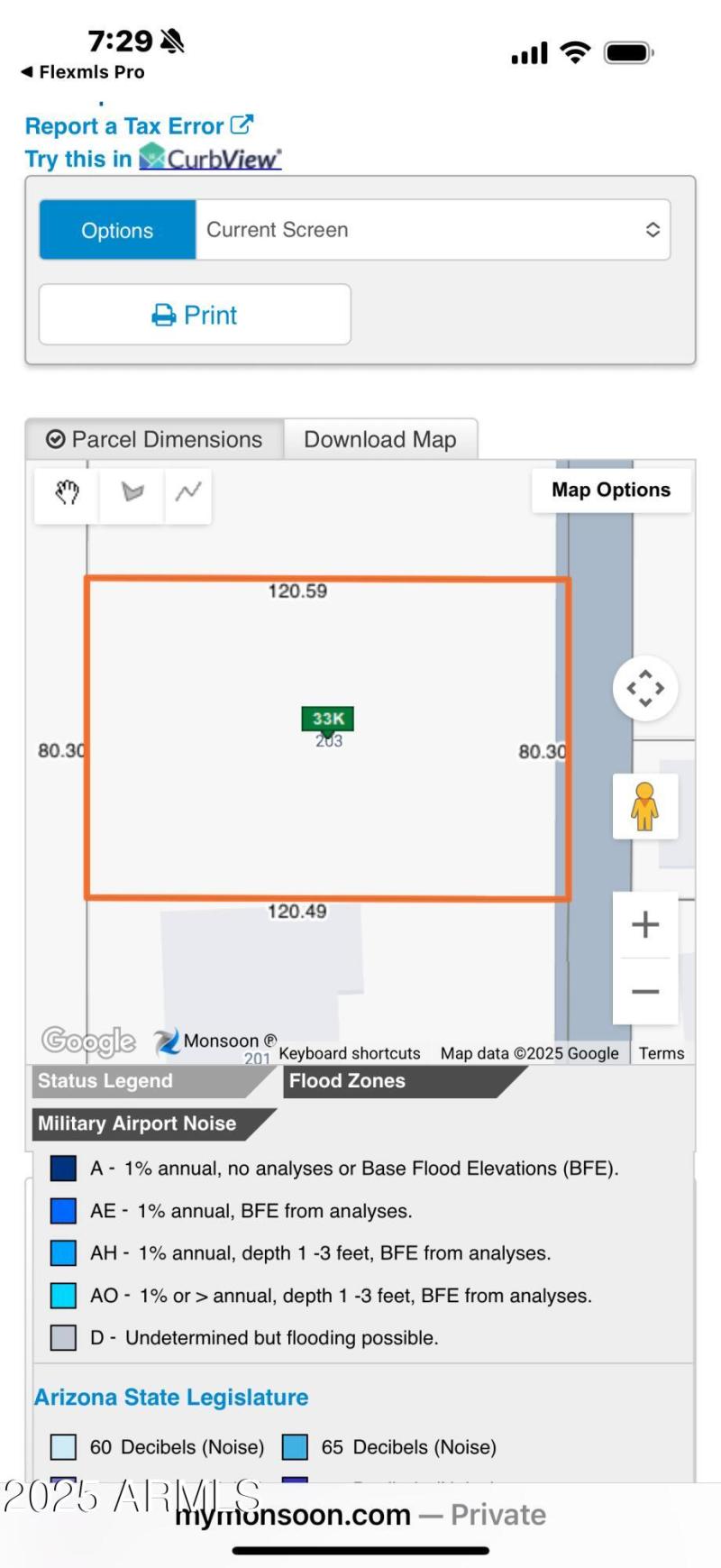Open Map Options
Viewport: 721px width, 1568px height.
[610, 490]
